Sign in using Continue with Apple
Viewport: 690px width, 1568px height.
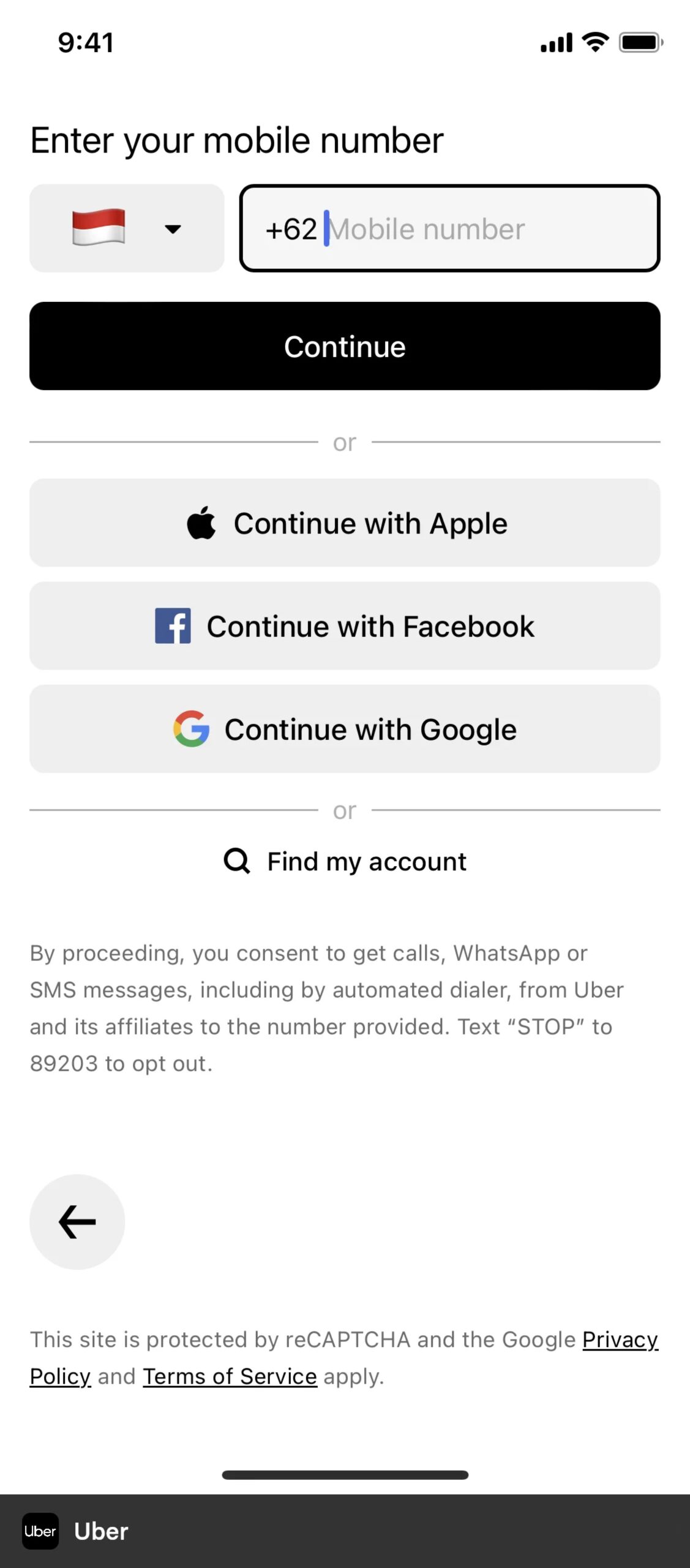(345, 522)
